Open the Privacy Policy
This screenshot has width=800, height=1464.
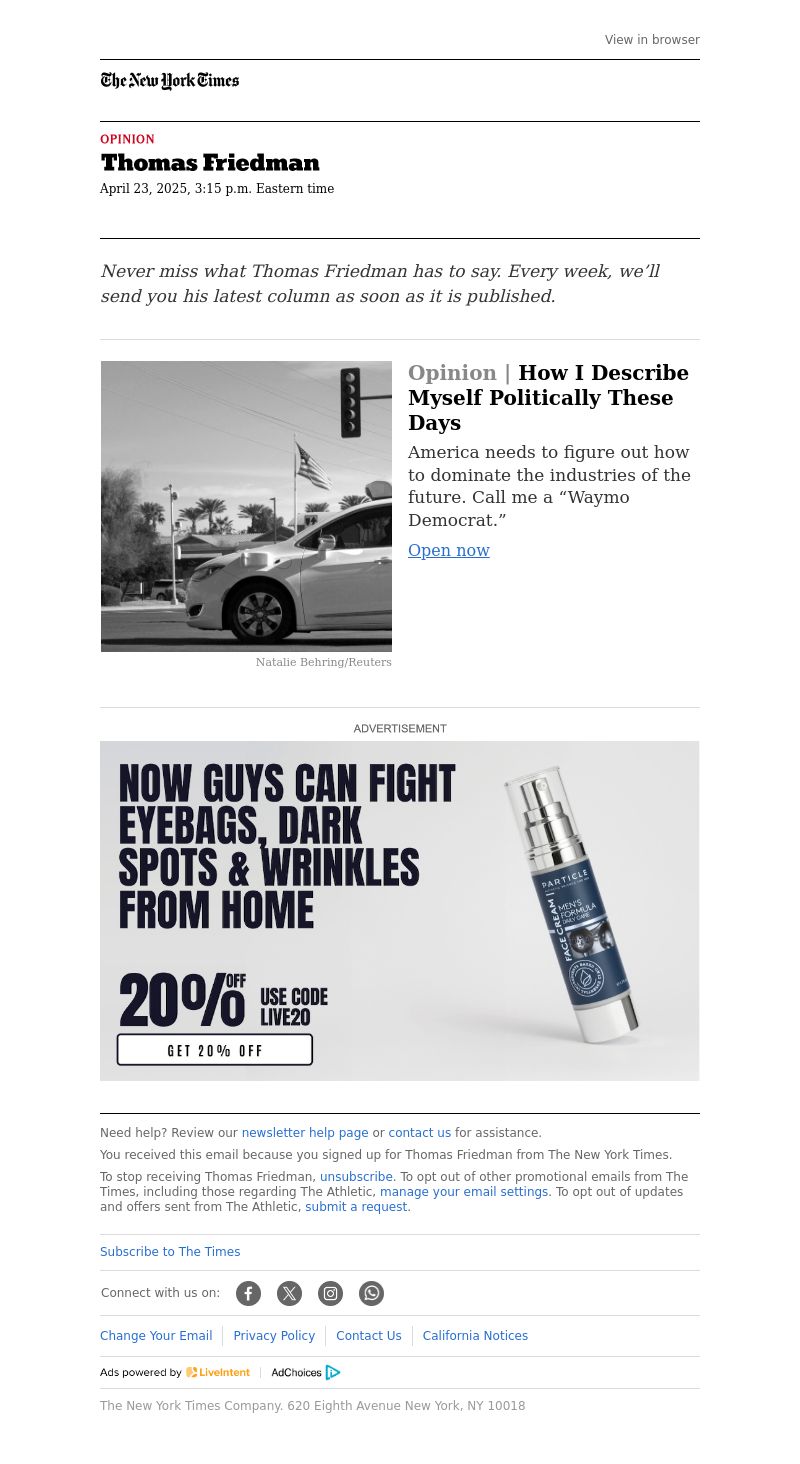pyautogui.click(x=274, y=1336)
